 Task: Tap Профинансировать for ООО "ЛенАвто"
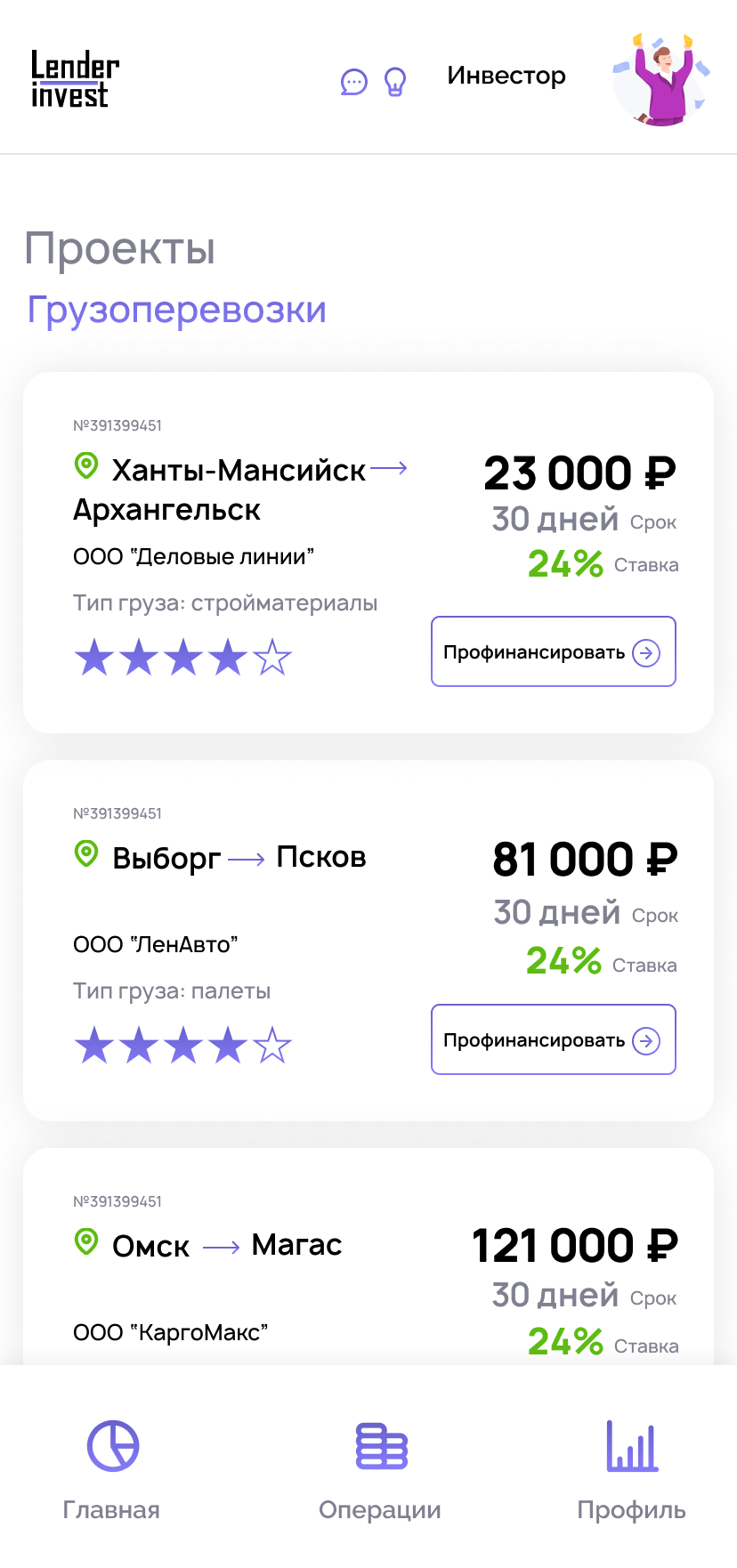pos(553,1039)
